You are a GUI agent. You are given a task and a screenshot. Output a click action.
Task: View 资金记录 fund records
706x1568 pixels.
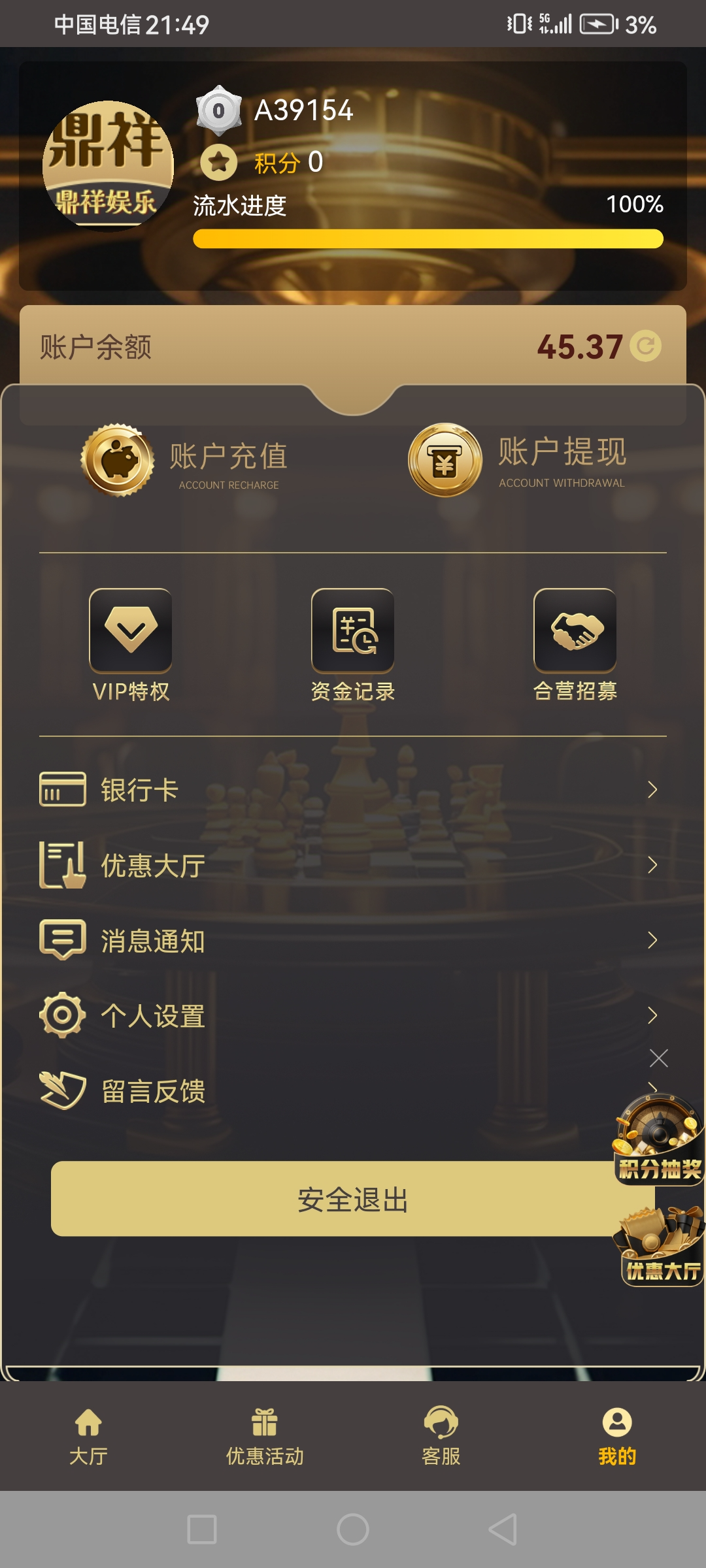click(353, 644)
